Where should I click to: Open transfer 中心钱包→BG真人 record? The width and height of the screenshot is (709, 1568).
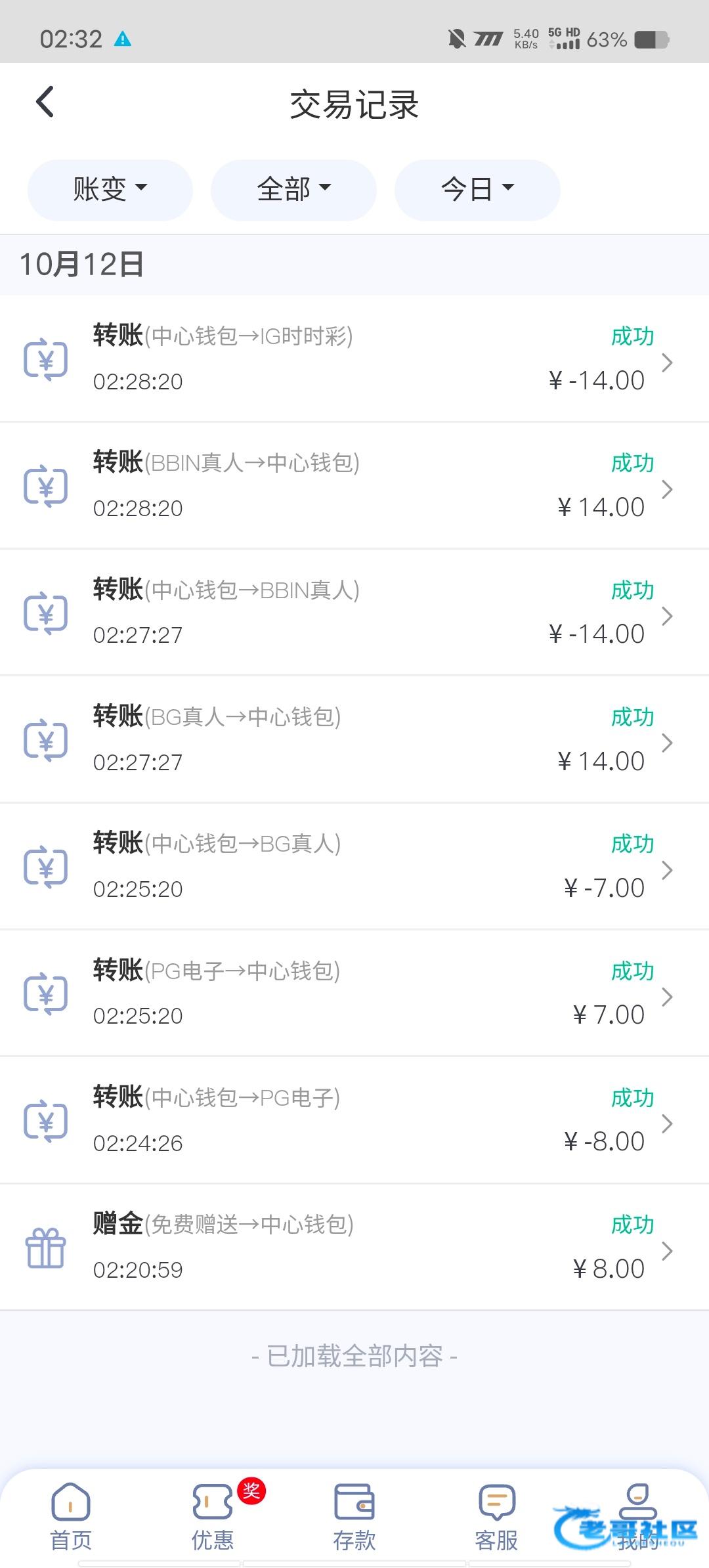coord(354,866)
